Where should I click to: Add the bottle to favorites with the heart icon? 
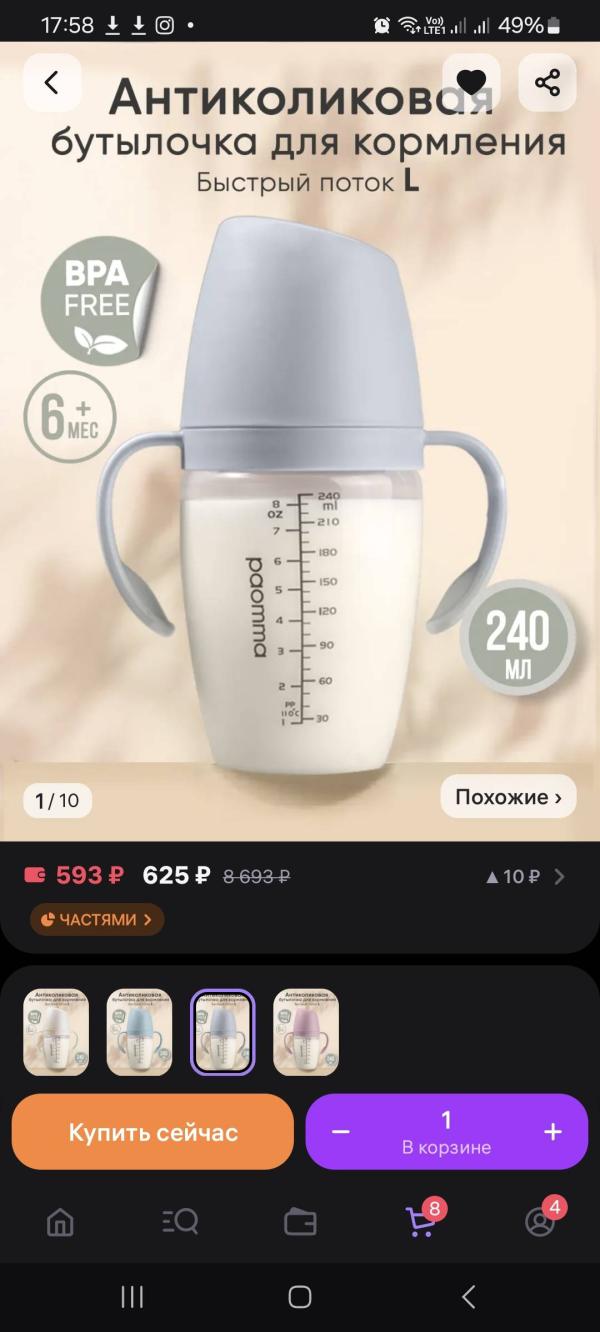point(471,83)
